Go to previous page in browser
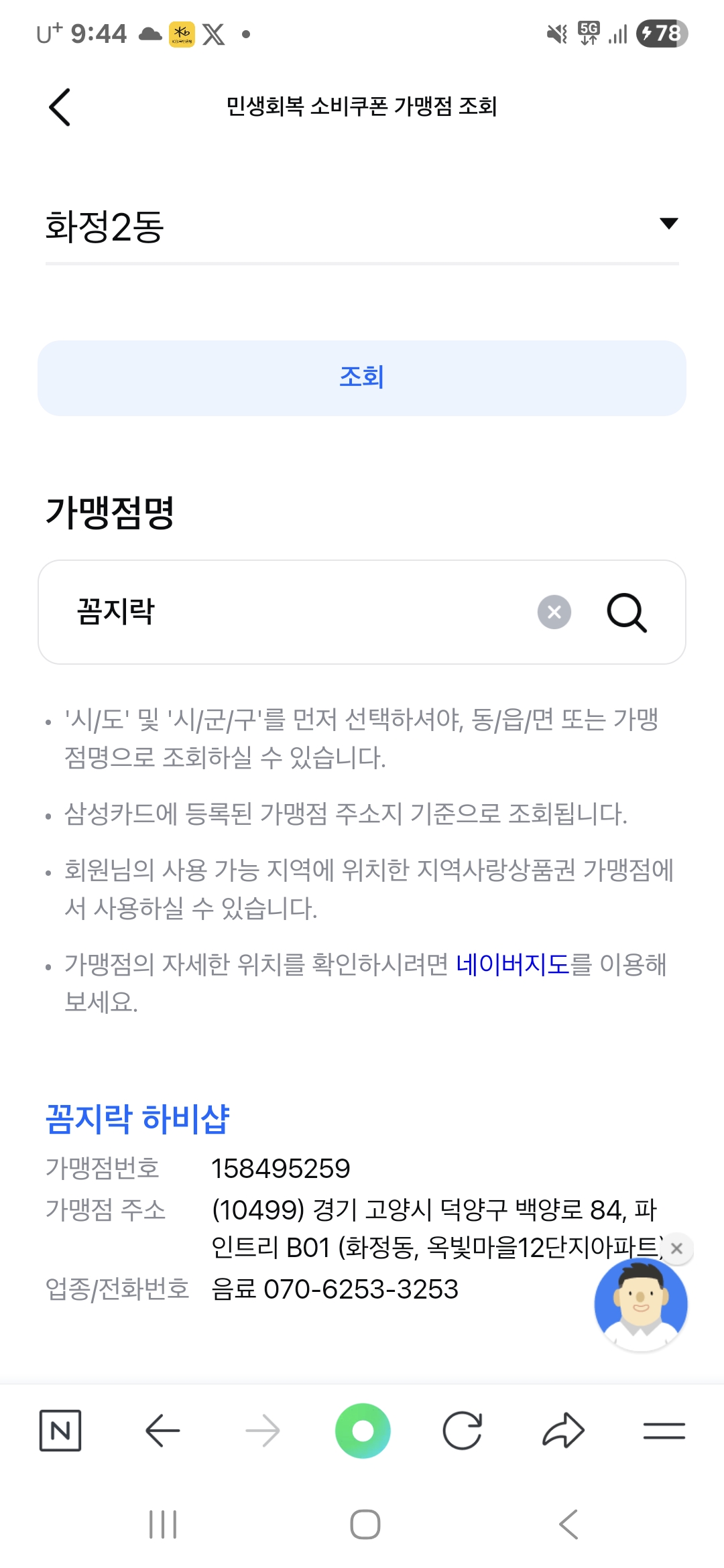Image resolution: width=724 pixels, height=1568 pixels. (162, 1431)
